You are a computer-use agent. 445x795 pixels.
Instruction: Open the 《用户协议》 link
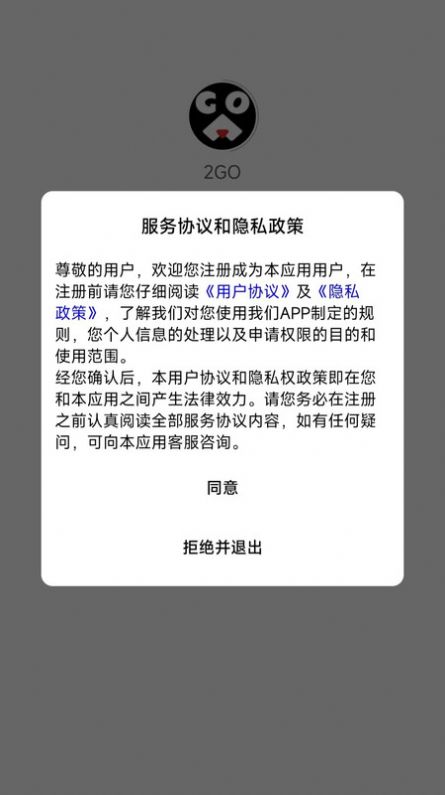pyautogui.click(x=248, y=292)
